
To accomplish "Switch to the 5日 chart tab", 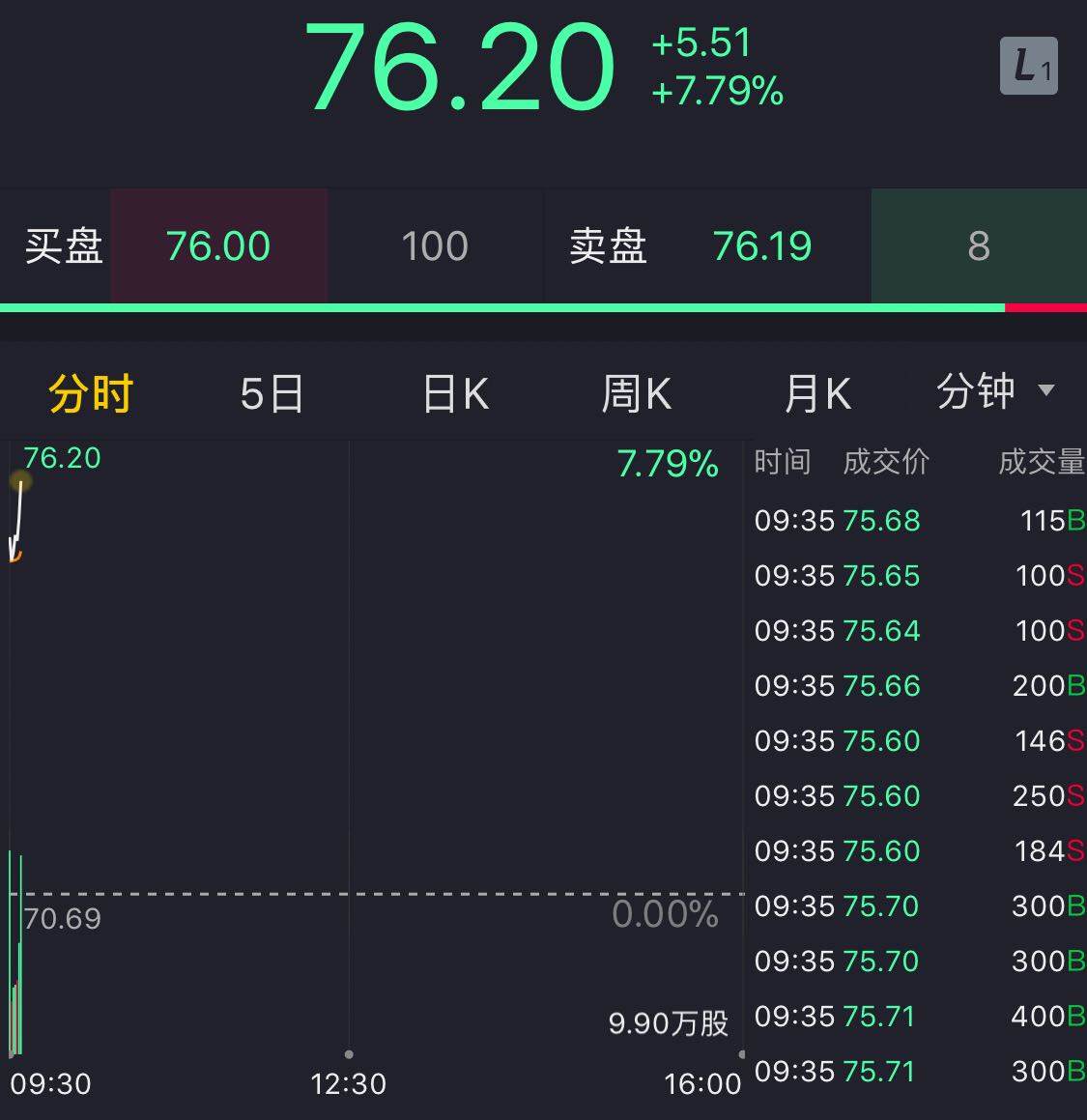I will (x=272, y=394).
